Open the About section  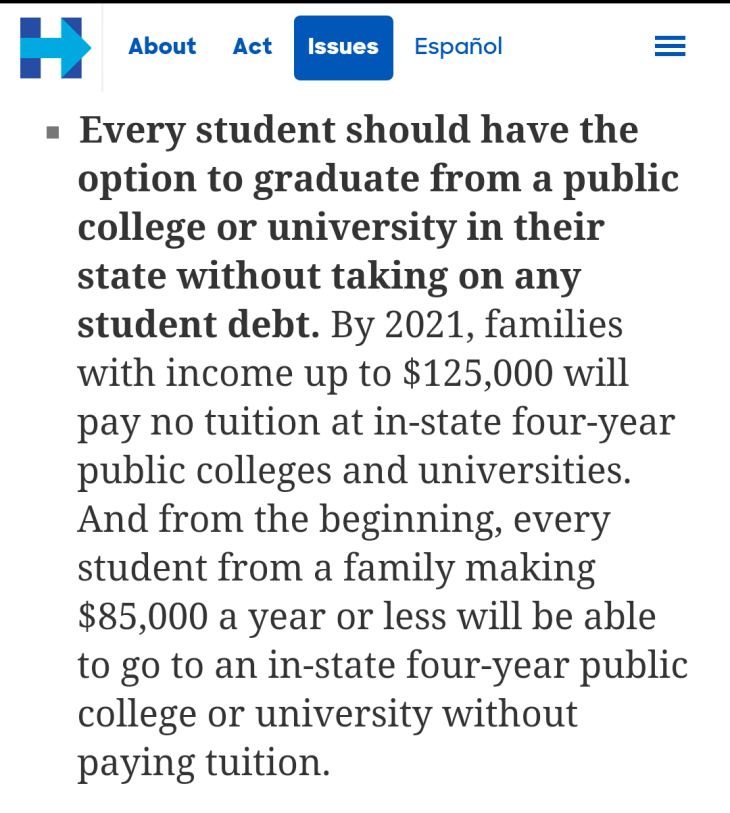162,47
